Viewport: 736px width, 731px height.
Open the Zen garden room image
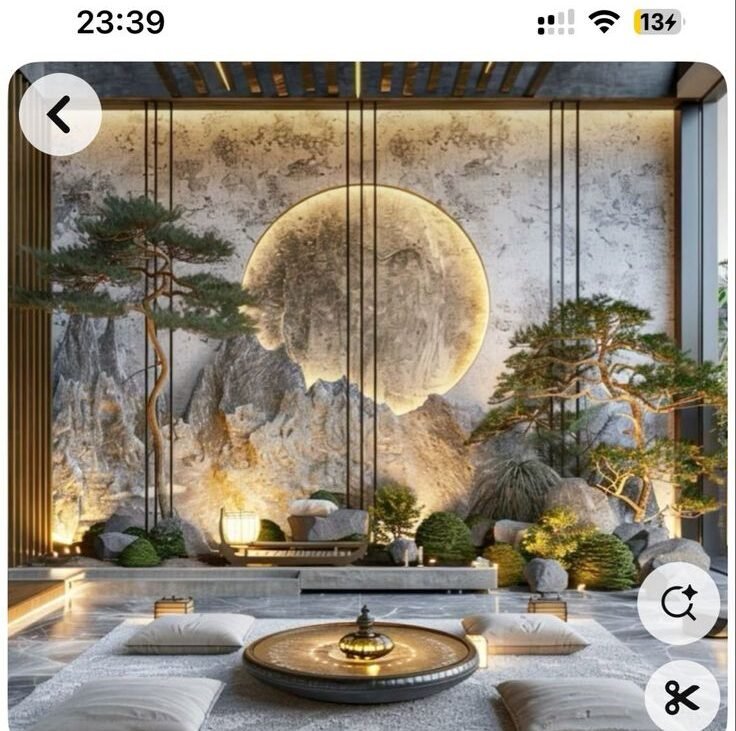[x=366, y=400]
